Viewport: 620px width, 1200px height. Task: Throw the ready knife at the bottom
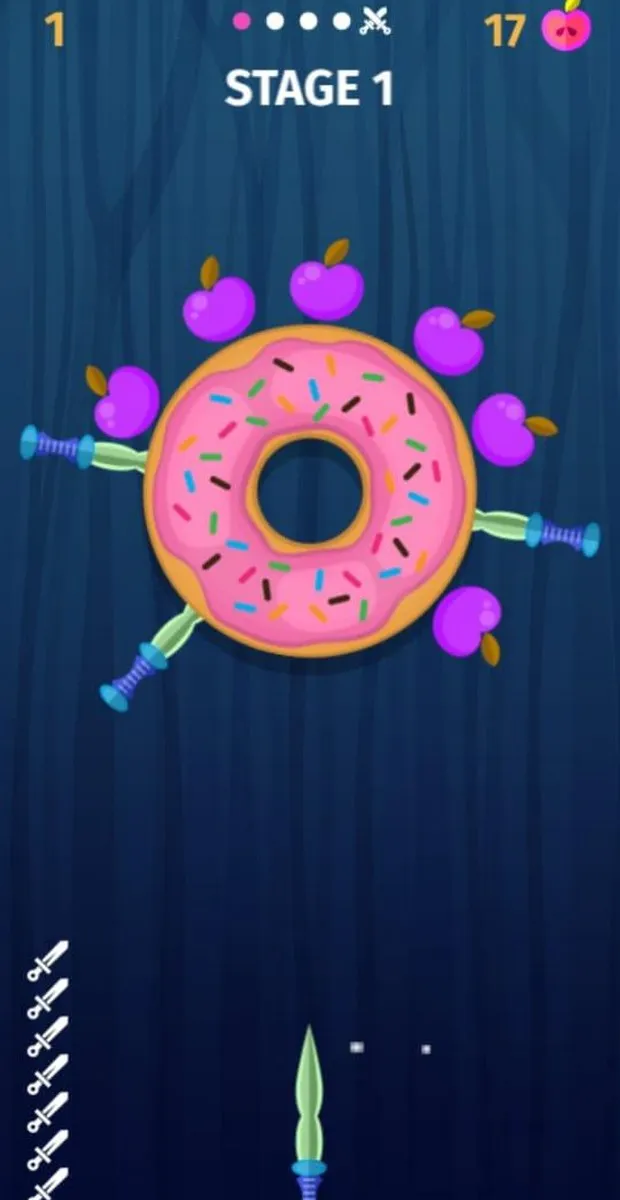(309, 1110)
